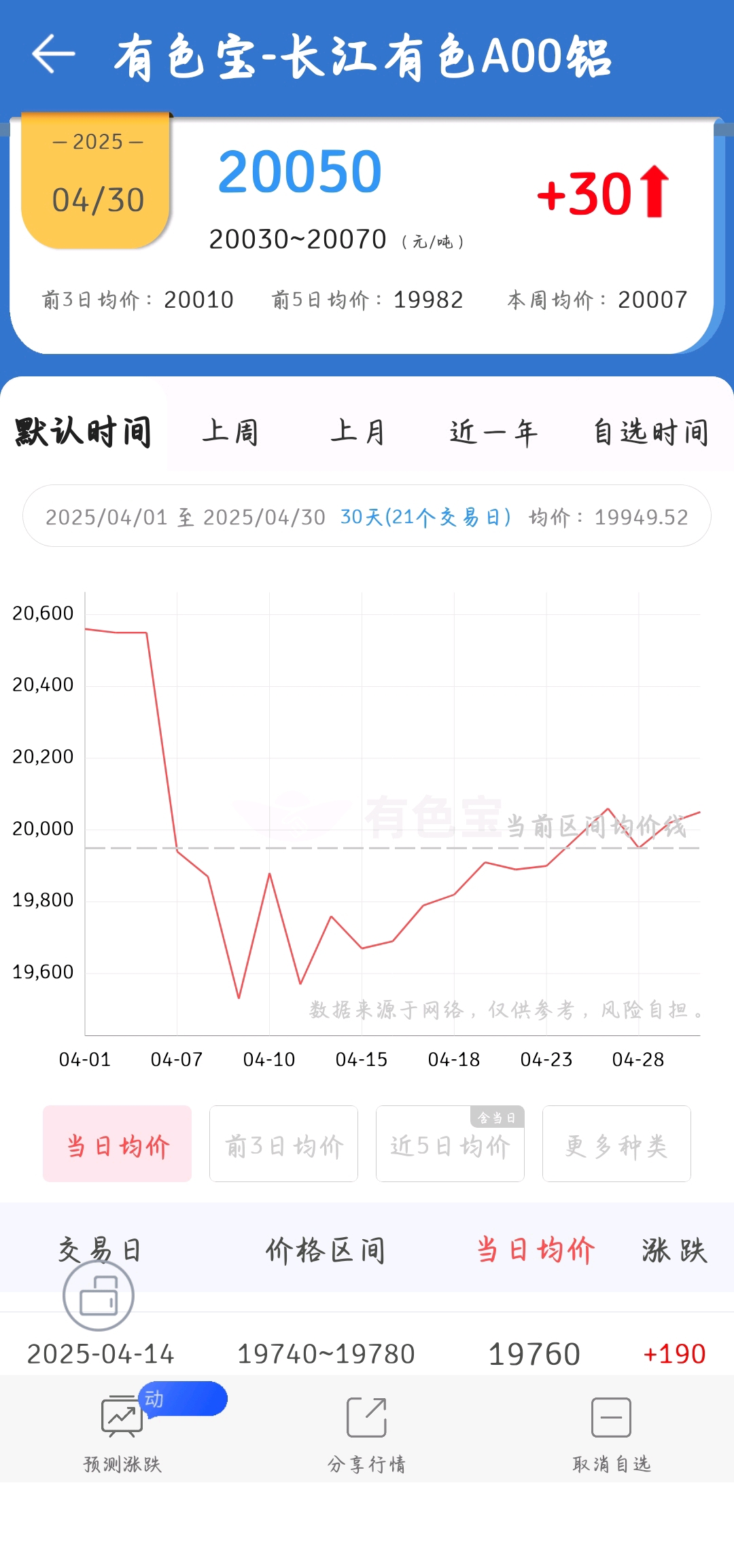Show the 近5日均价 chart line
This screenshot has height=1568, width=734.
pyautogui.click(x=450, y=1143)
